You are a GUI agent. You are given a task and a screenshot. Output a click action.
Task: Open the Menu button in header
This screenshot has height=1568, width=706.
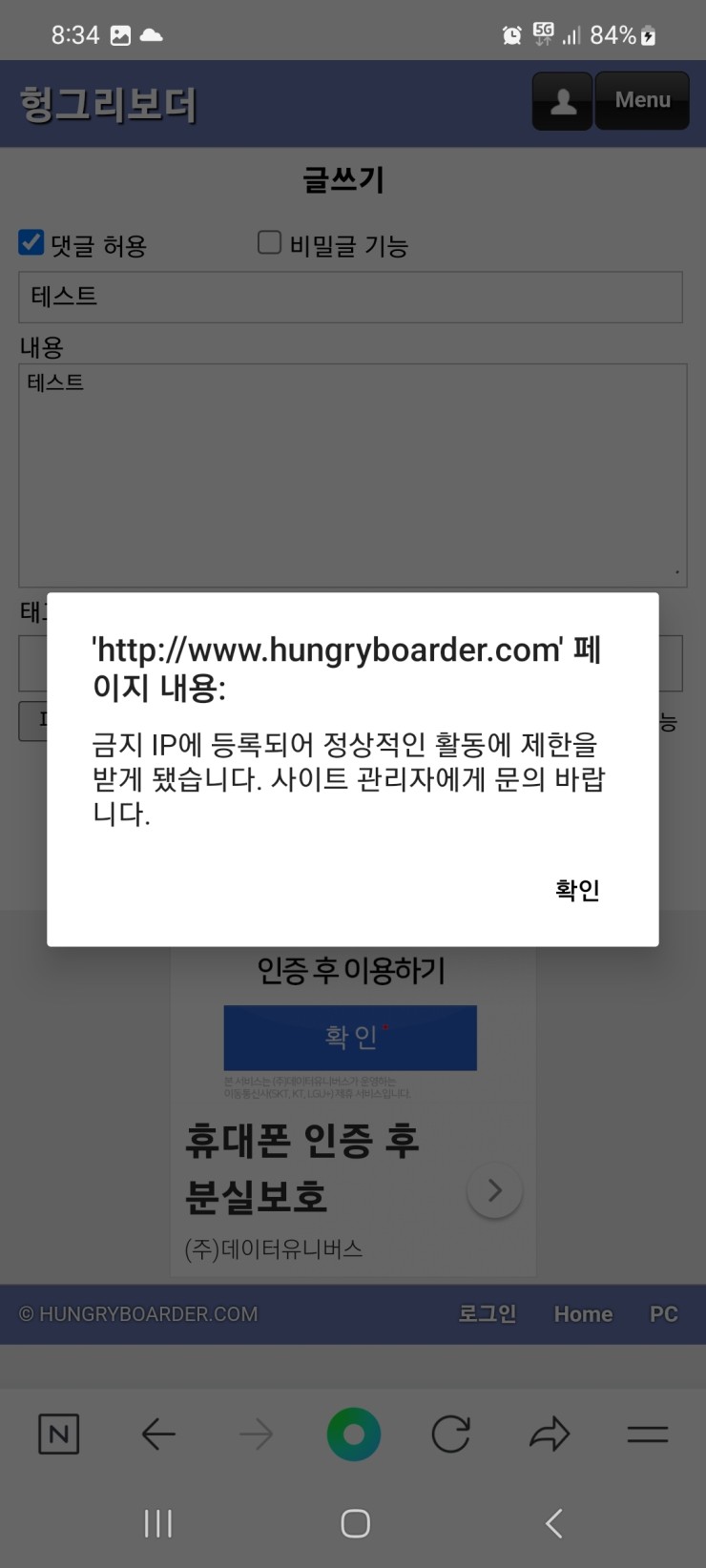[642, 100]
